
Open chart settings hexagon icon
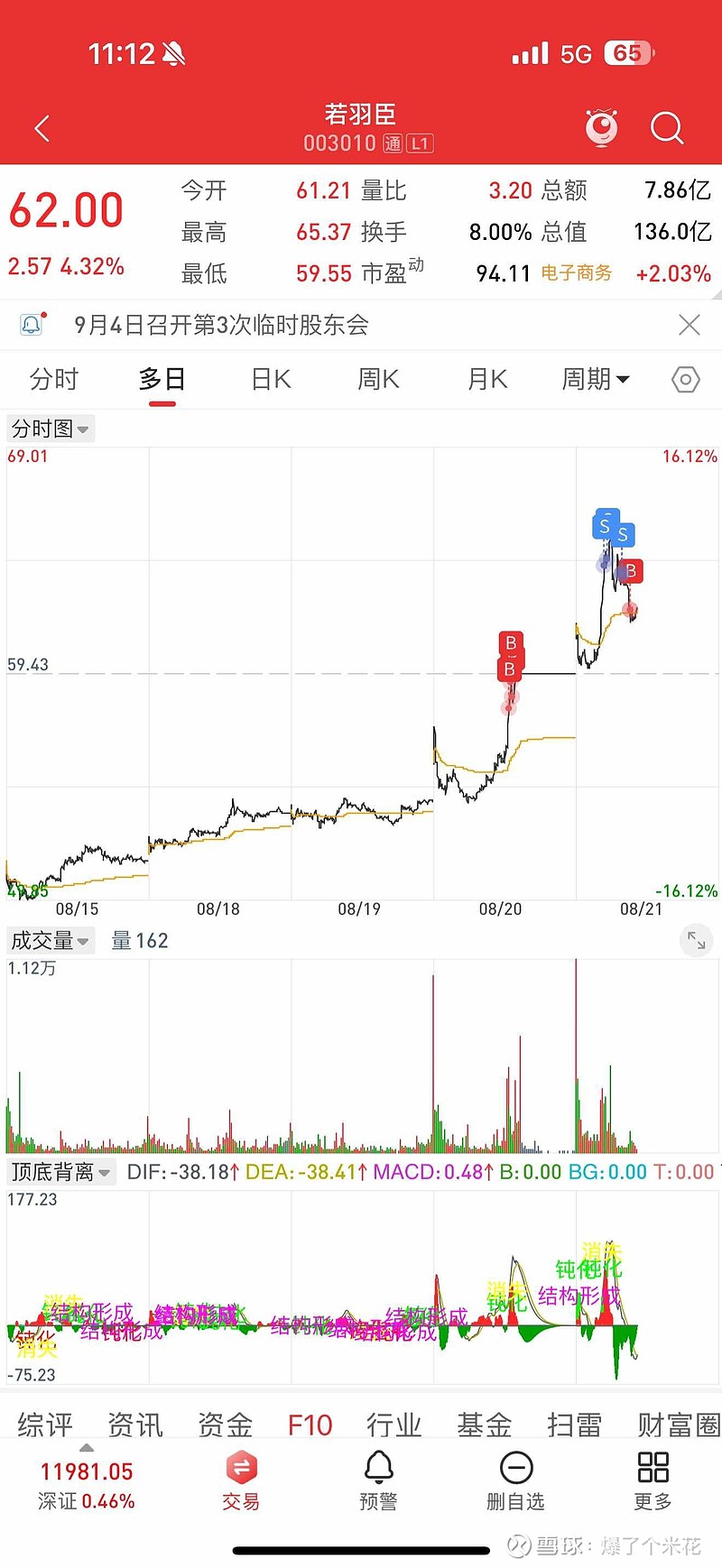click(686, 380)
